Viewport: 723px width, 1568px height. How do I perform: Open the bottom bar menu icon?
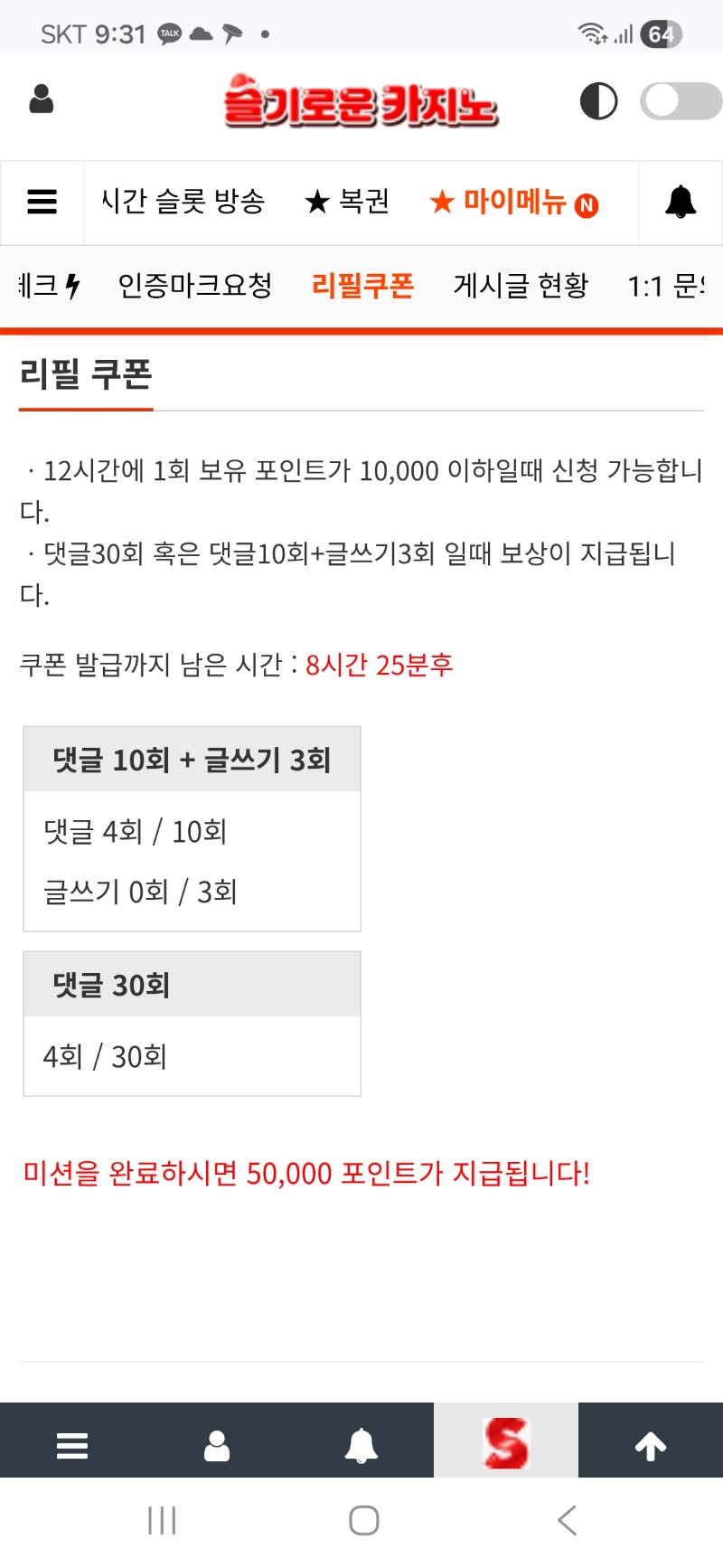click(72, 1445)
